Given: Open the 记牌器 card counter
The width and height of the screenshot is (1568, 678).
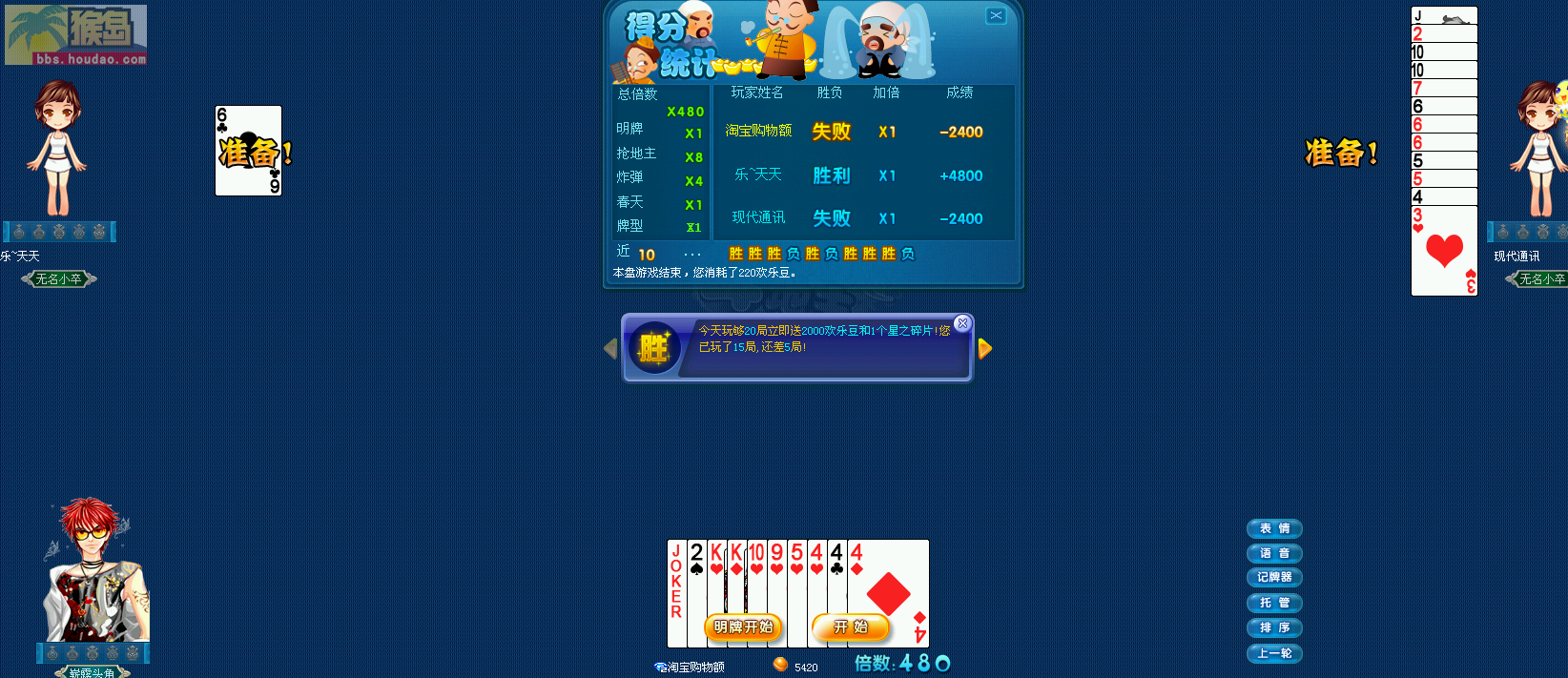Looking at the screenshot, I should click(1274, 577).
